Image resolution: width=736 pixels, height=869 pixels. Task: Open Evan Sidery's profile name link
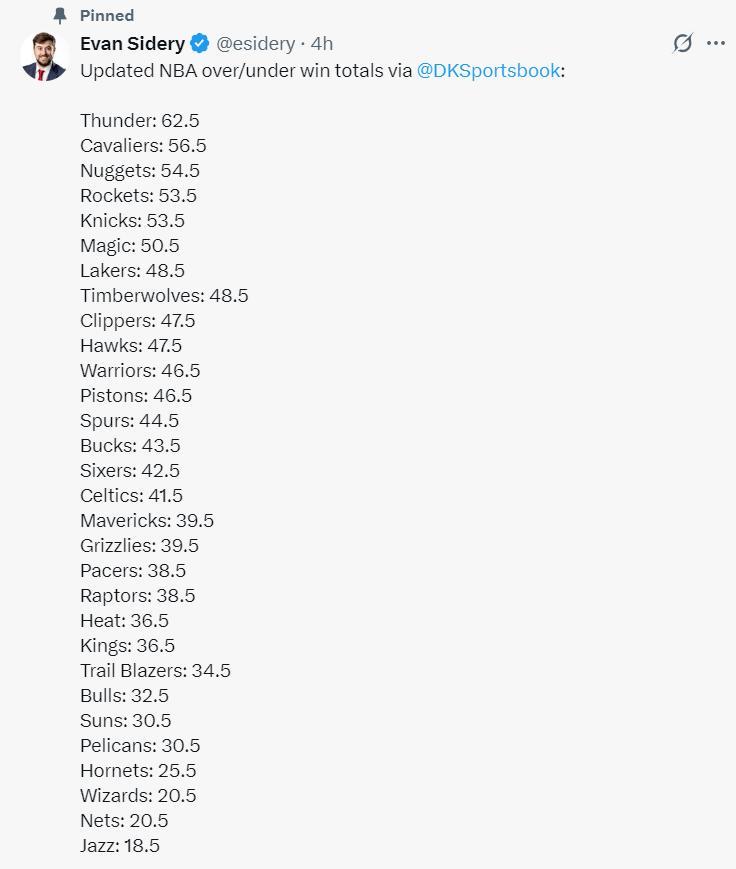(132, 43)
